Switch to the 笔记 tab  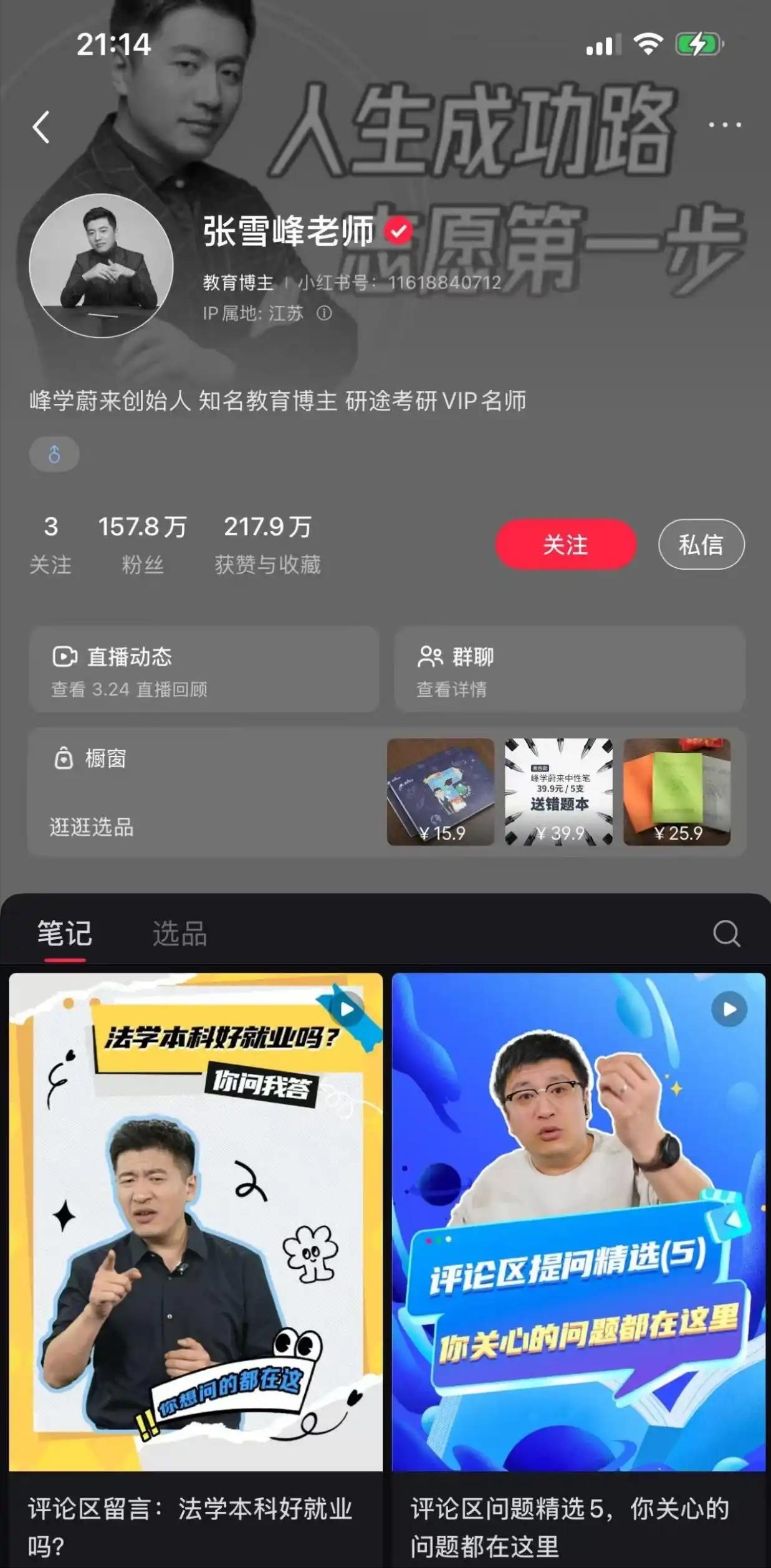(x=64, y=934)
